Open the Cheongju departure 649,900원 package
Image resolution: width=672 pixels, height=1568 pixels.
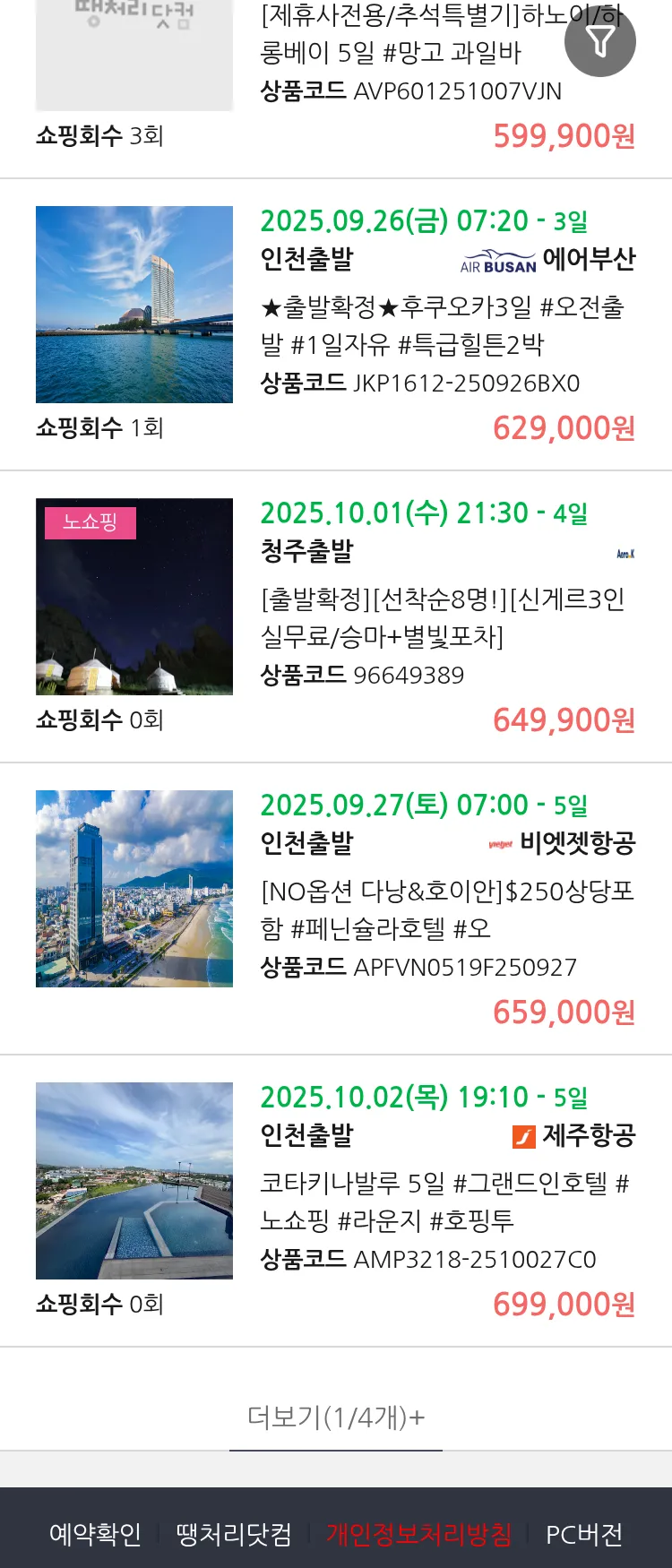pyautogui.click(x=444, y=617)
